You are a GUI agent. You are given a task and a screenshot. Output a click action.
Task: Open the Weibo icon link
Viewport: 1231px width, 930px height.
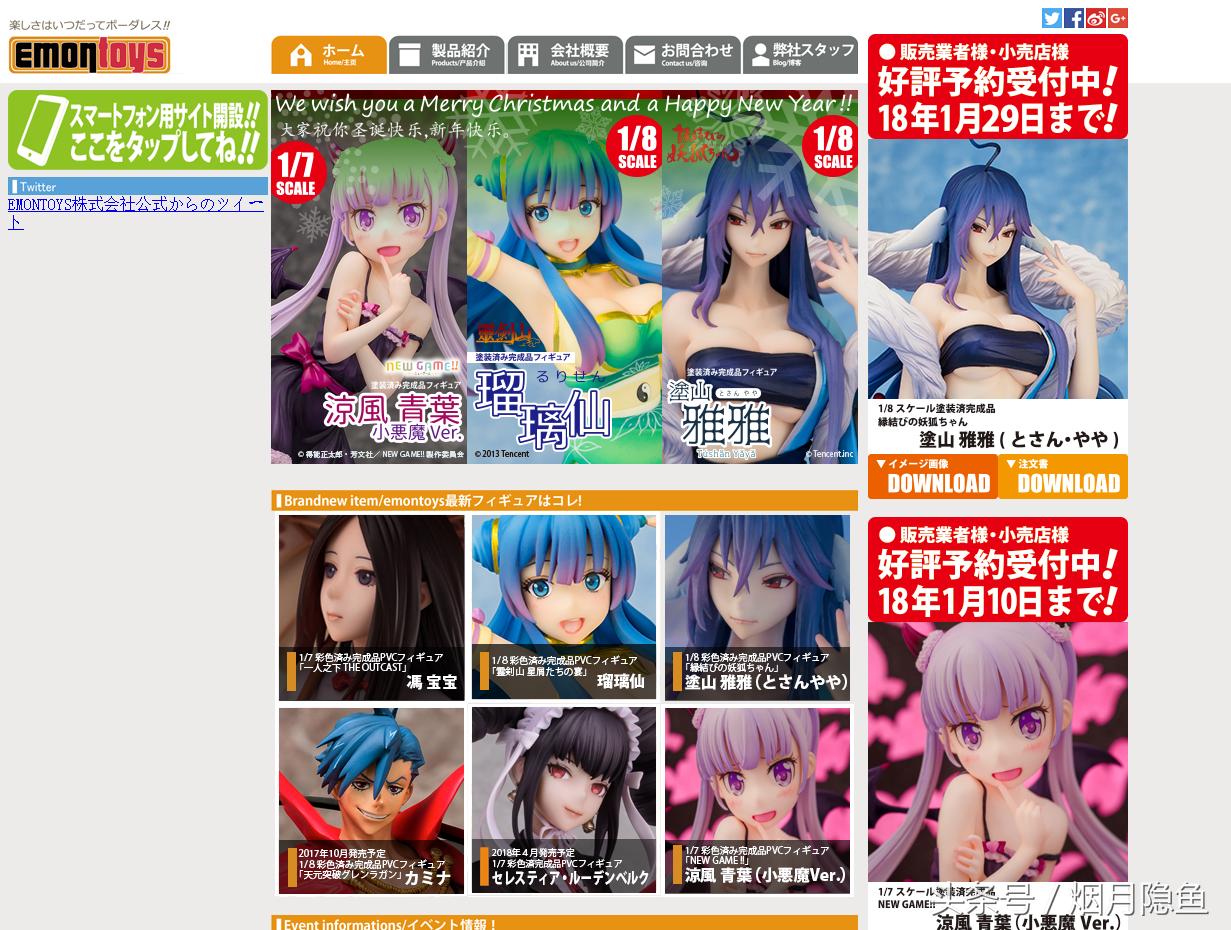[1096, 18]
